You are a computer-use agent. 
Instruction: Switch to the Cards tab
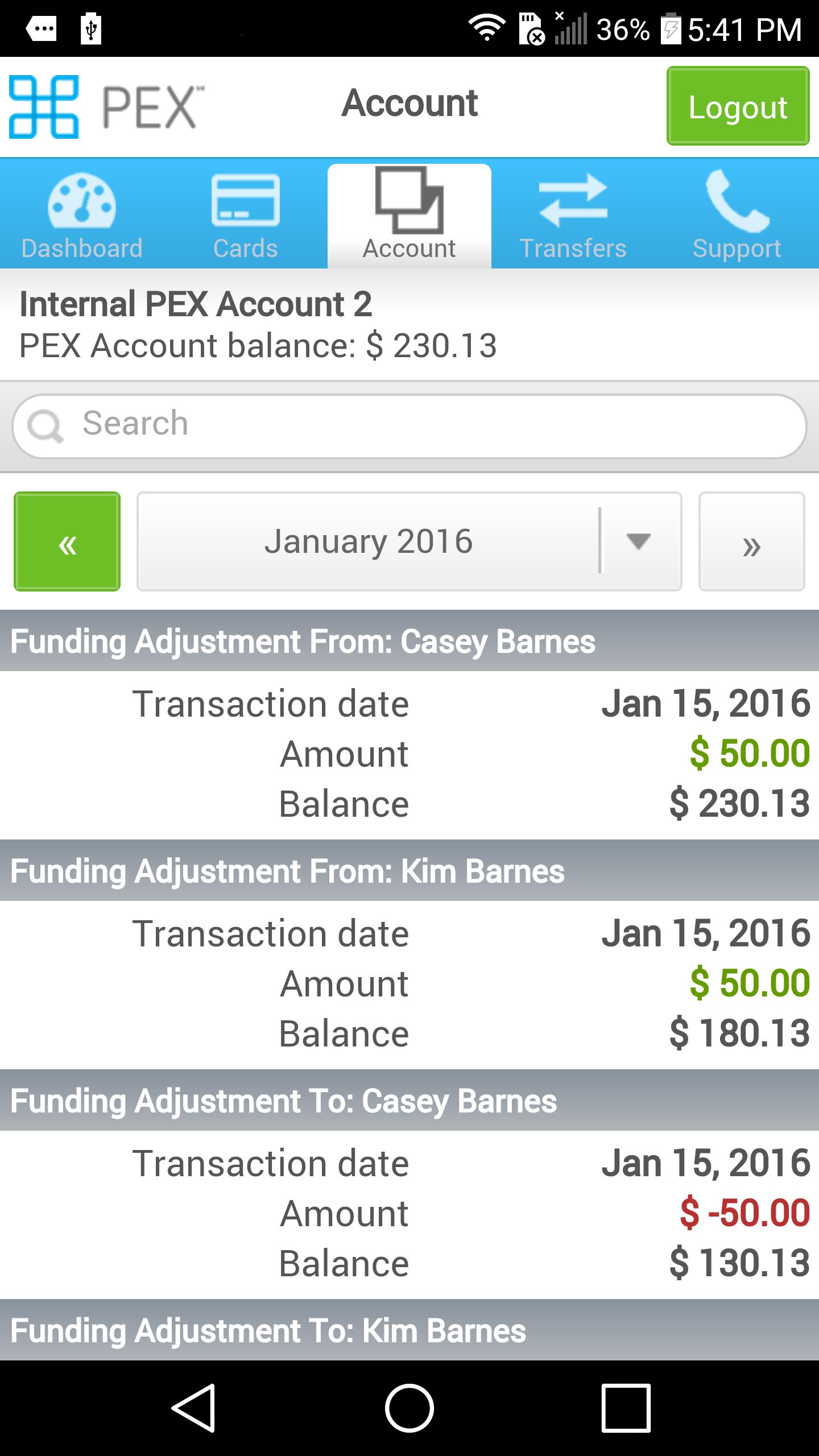coord(245,216)
